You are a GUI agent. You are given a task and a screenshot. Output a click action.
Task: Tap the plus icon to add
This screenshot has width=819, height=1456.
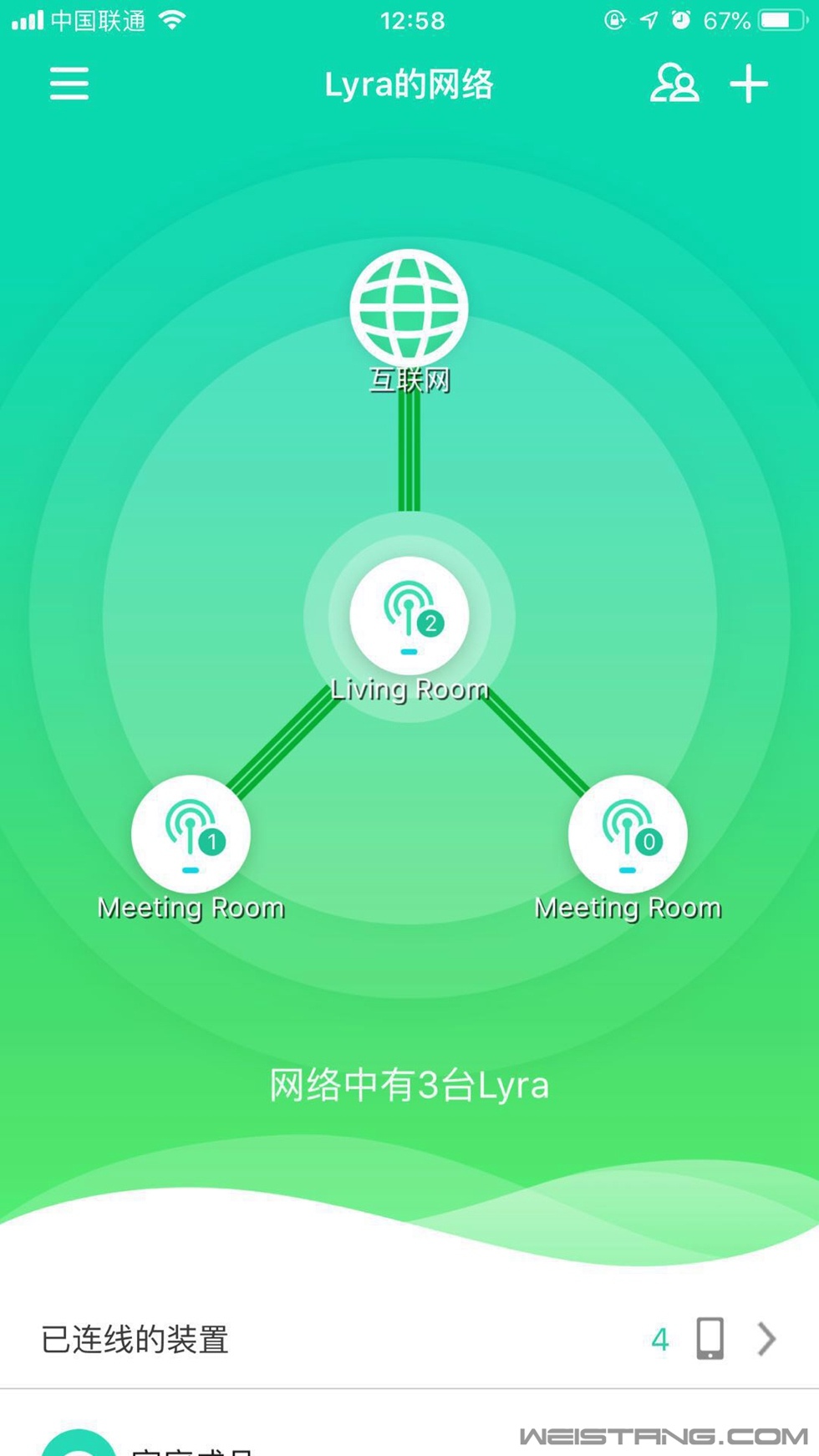click(x=749, y=84)
